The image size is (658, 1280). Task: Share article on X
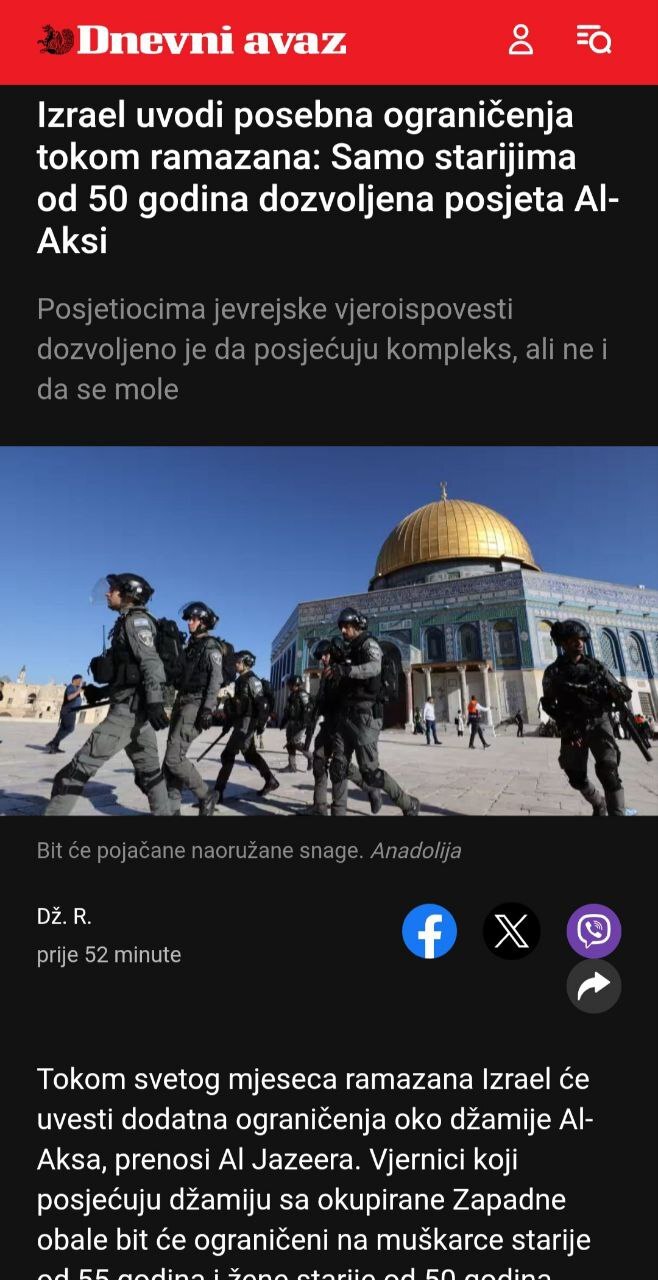[x=511, y=932]
